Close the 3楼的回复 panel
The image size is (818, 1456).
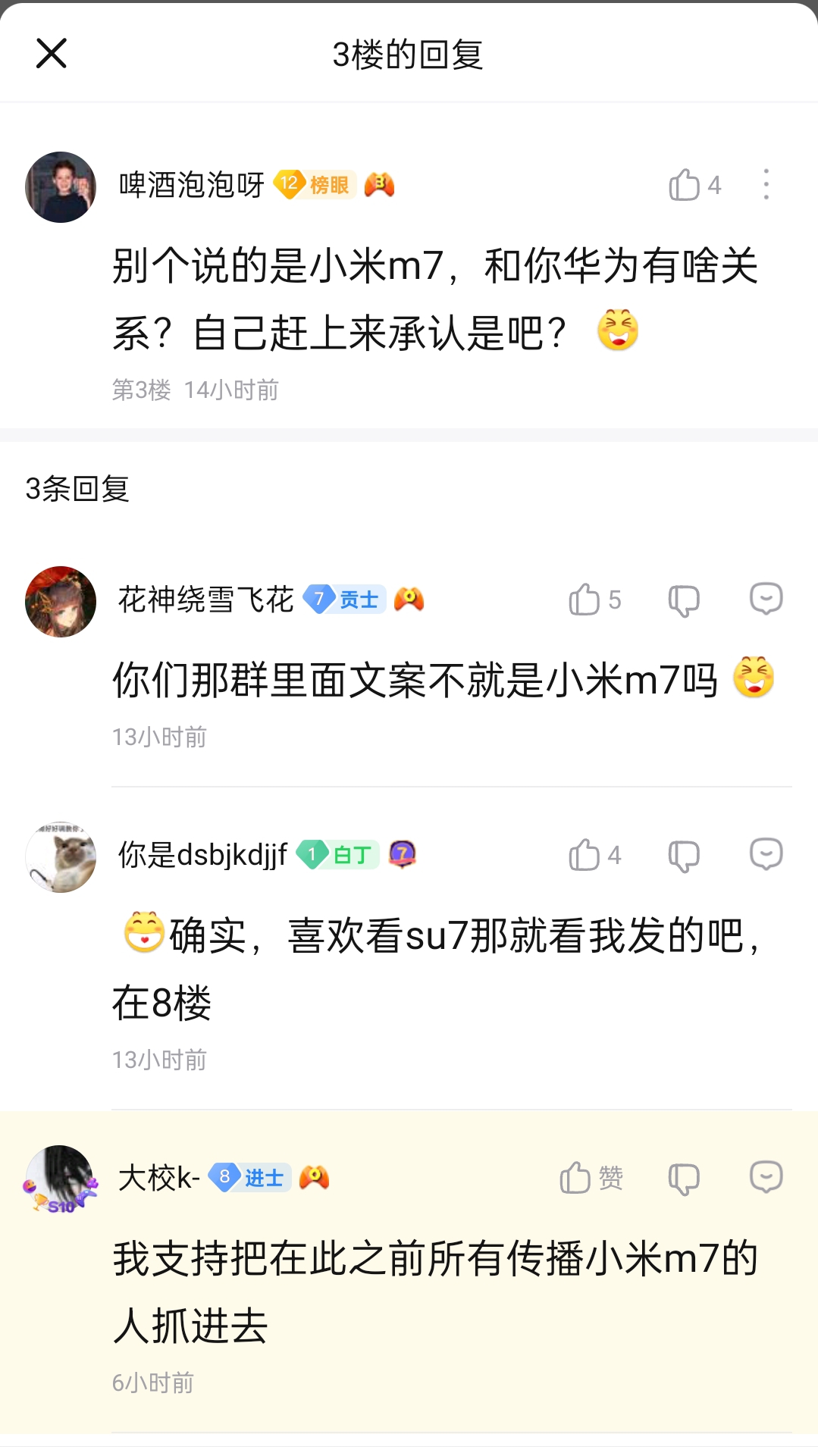tap(52, 53)
